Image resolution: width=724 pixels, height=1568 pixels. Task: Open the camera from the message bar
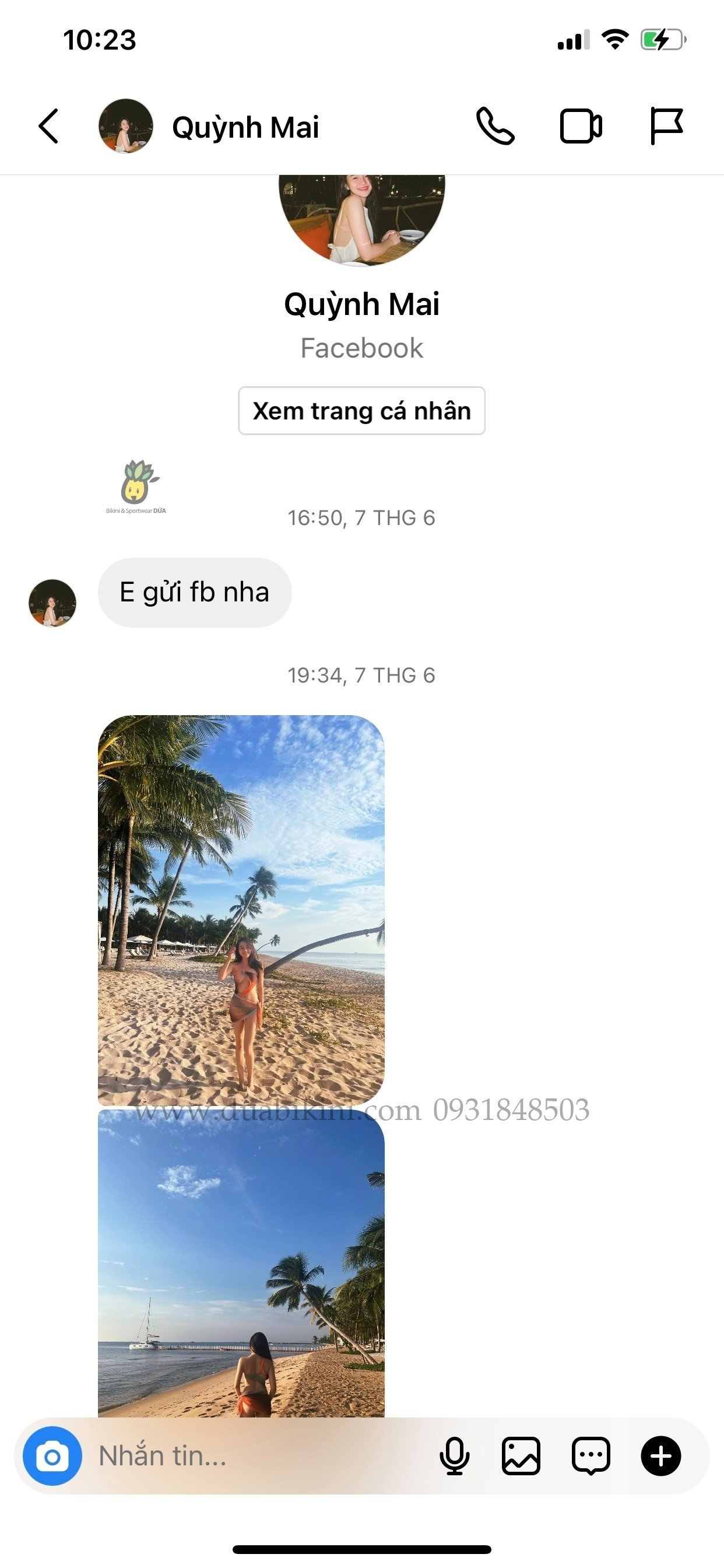(x=52, y=1456)
